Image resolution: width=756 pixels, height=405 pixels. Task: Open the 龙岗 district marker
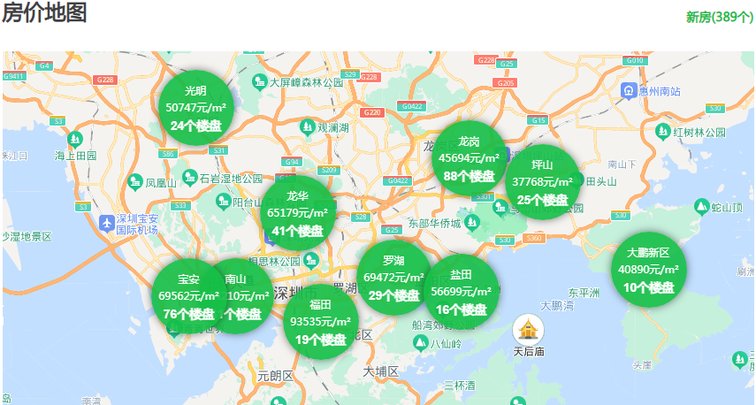coord(469,157)
